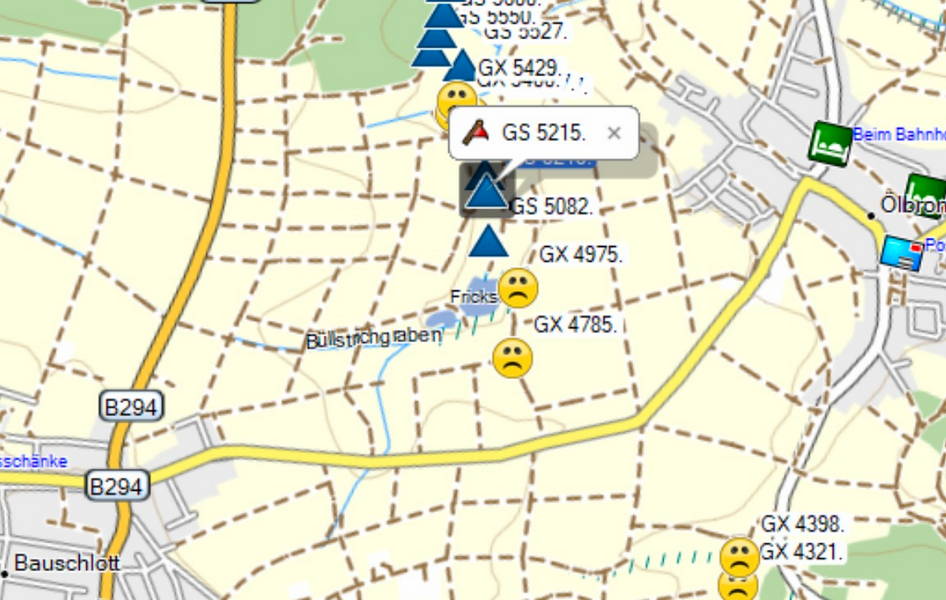The image size is (946, 600).
Task: Close the GS 5215 popup
Action: [614, 133]
